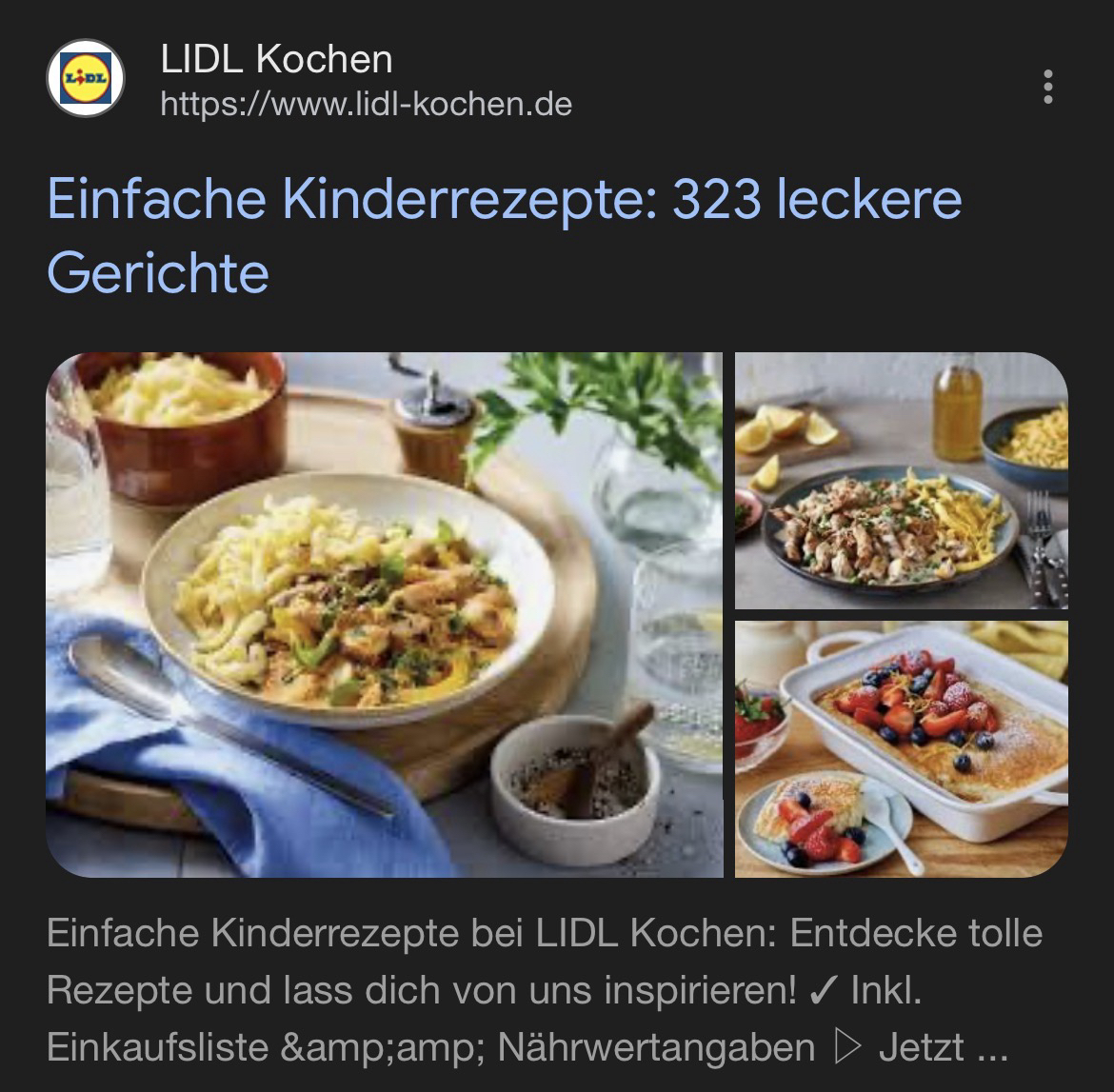Open the three-dot menu for LIDL Kochen result

1047,87
